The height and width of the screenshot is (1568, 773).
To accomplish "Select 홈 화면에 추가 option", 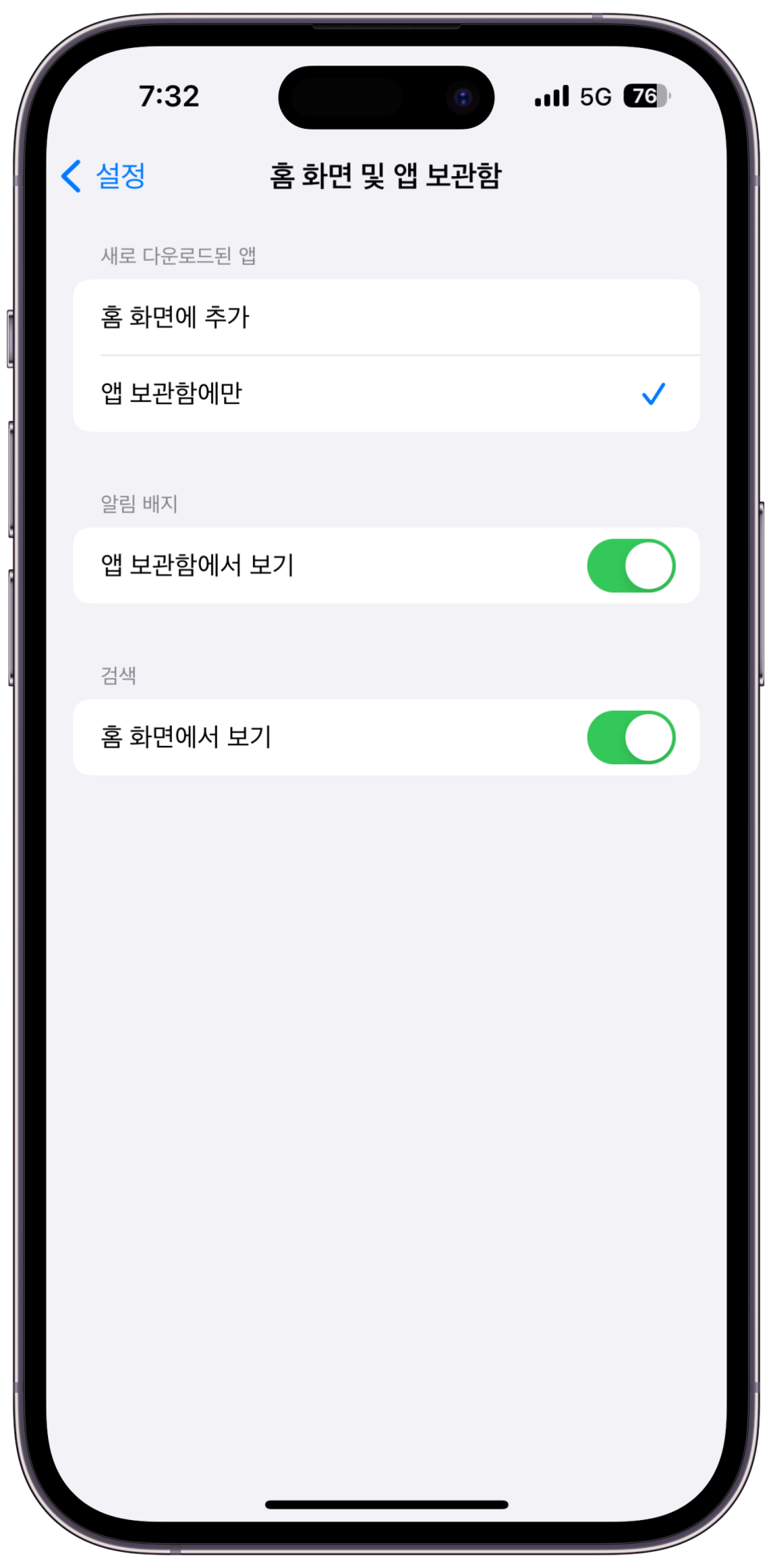I will pos(386,318).
